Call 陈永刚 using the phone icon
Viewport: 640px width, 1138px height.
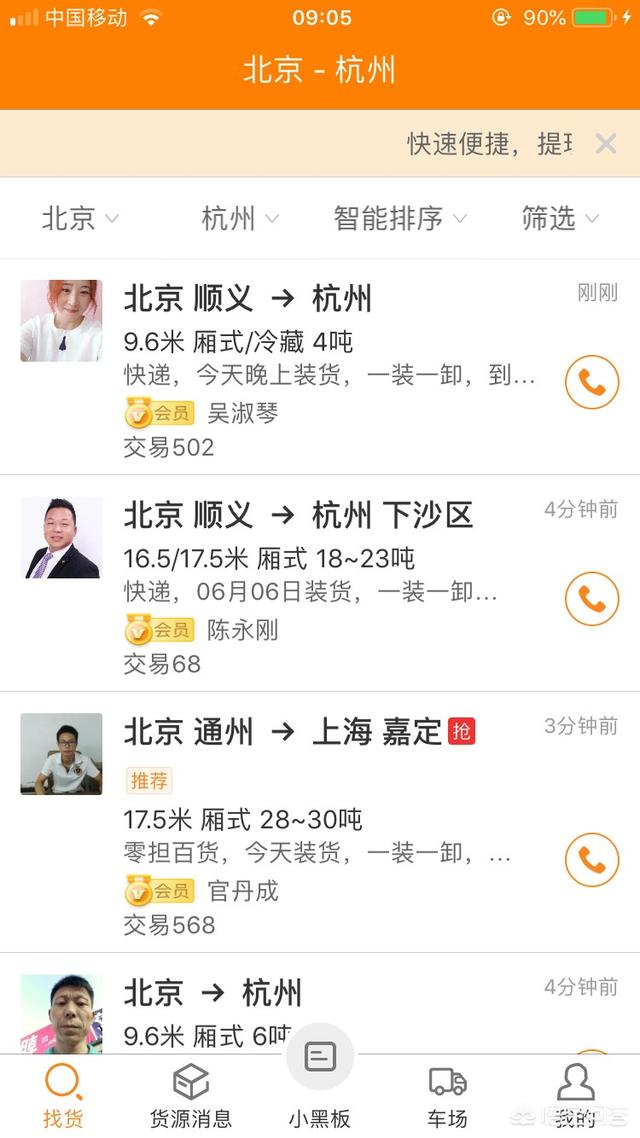pos(592,599)
